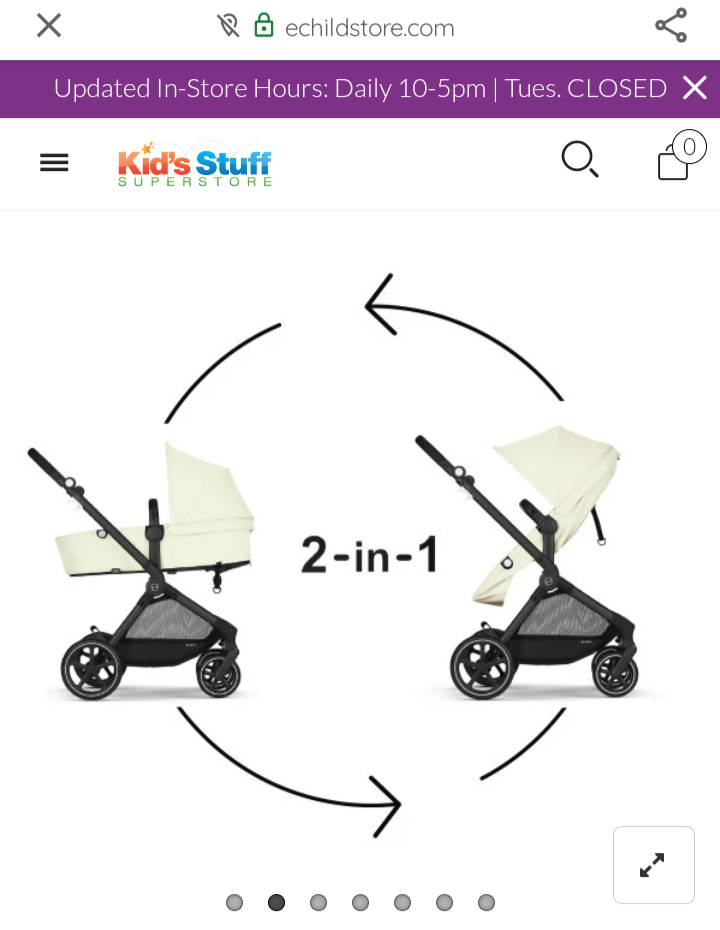Open the 2-in-1 stroller product image
Image resolution: width=720 pixels, height=930 pixels.
(360, 555)
